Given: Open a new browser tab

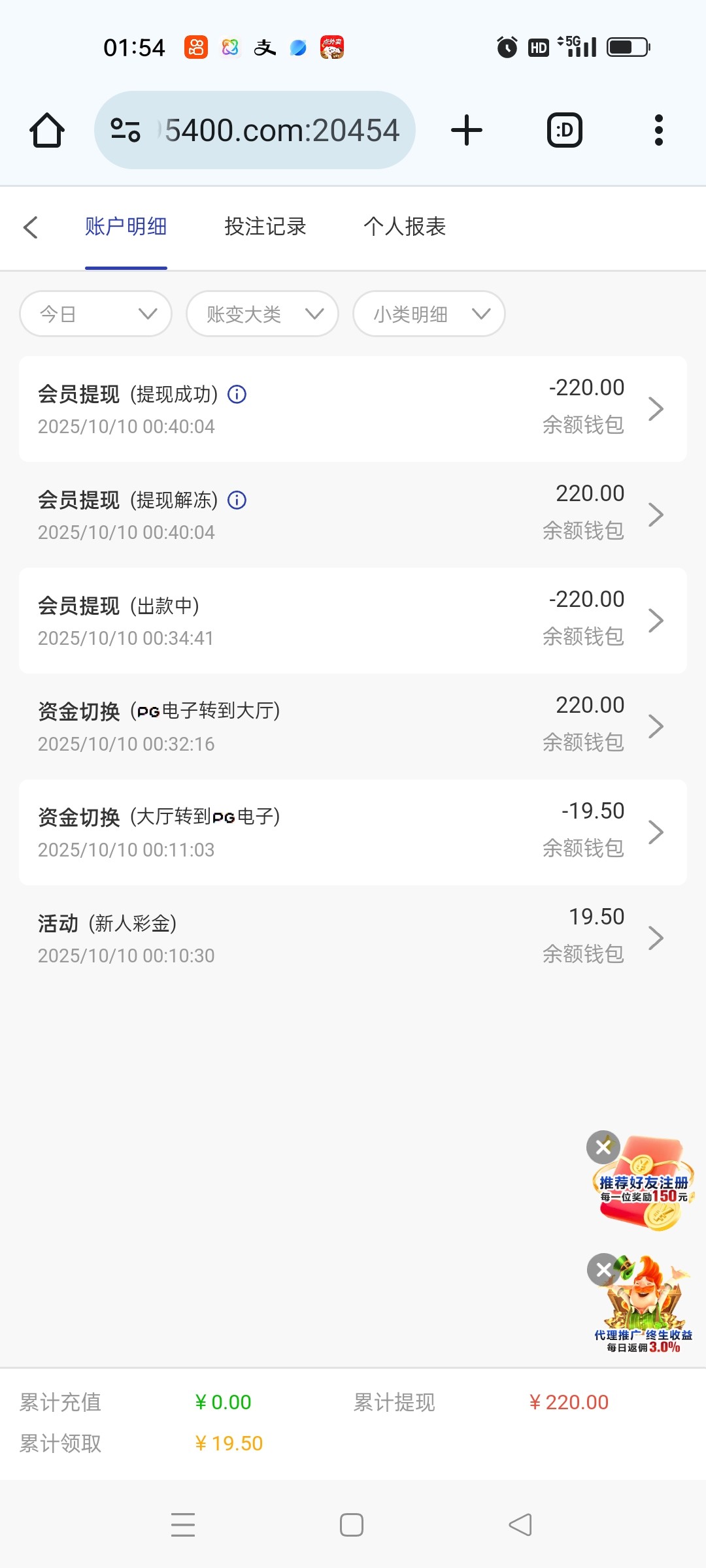Looking at the screenshot, I should [x=467, y=130].
